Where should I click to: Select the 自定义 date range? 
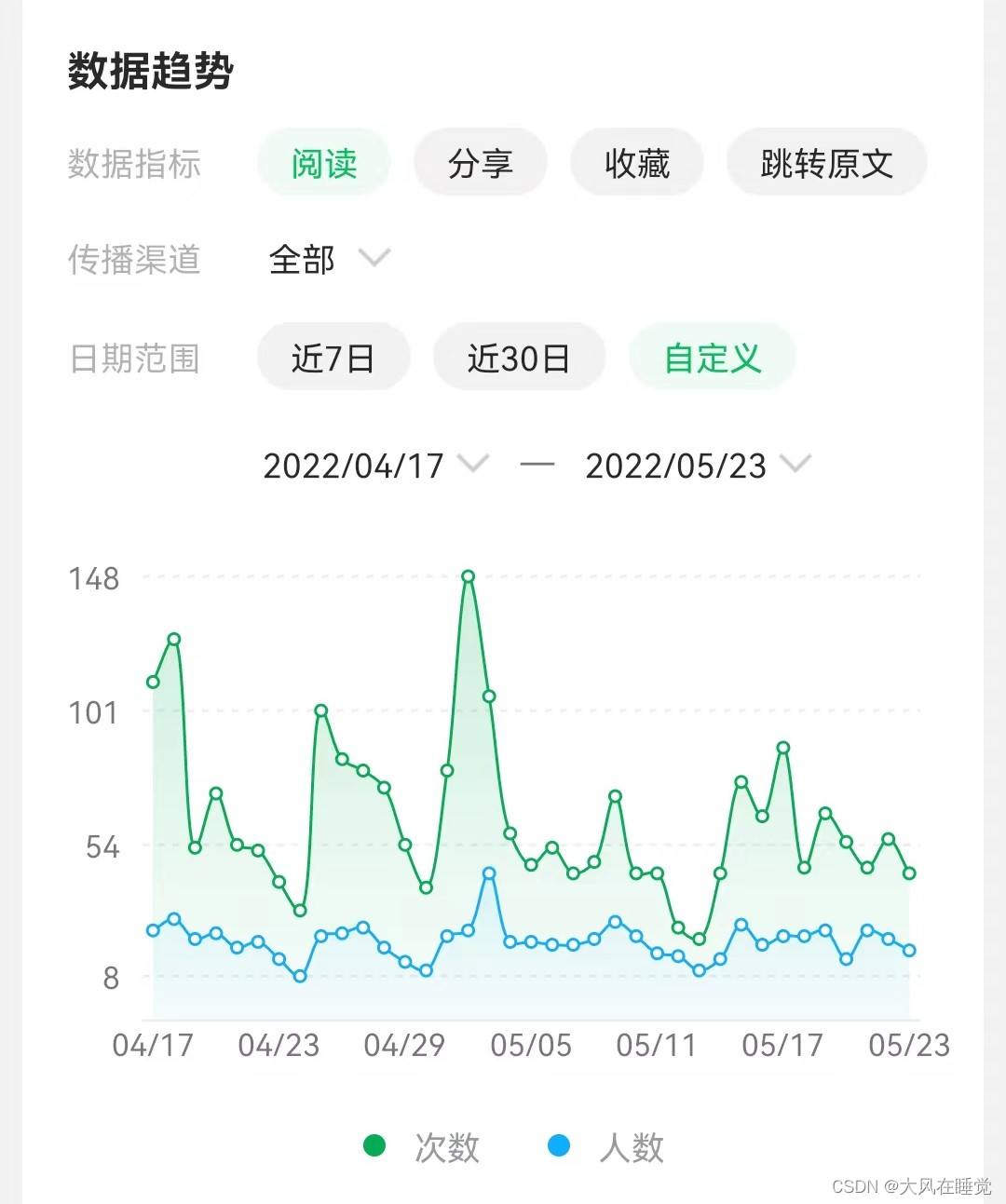[713, 358]
